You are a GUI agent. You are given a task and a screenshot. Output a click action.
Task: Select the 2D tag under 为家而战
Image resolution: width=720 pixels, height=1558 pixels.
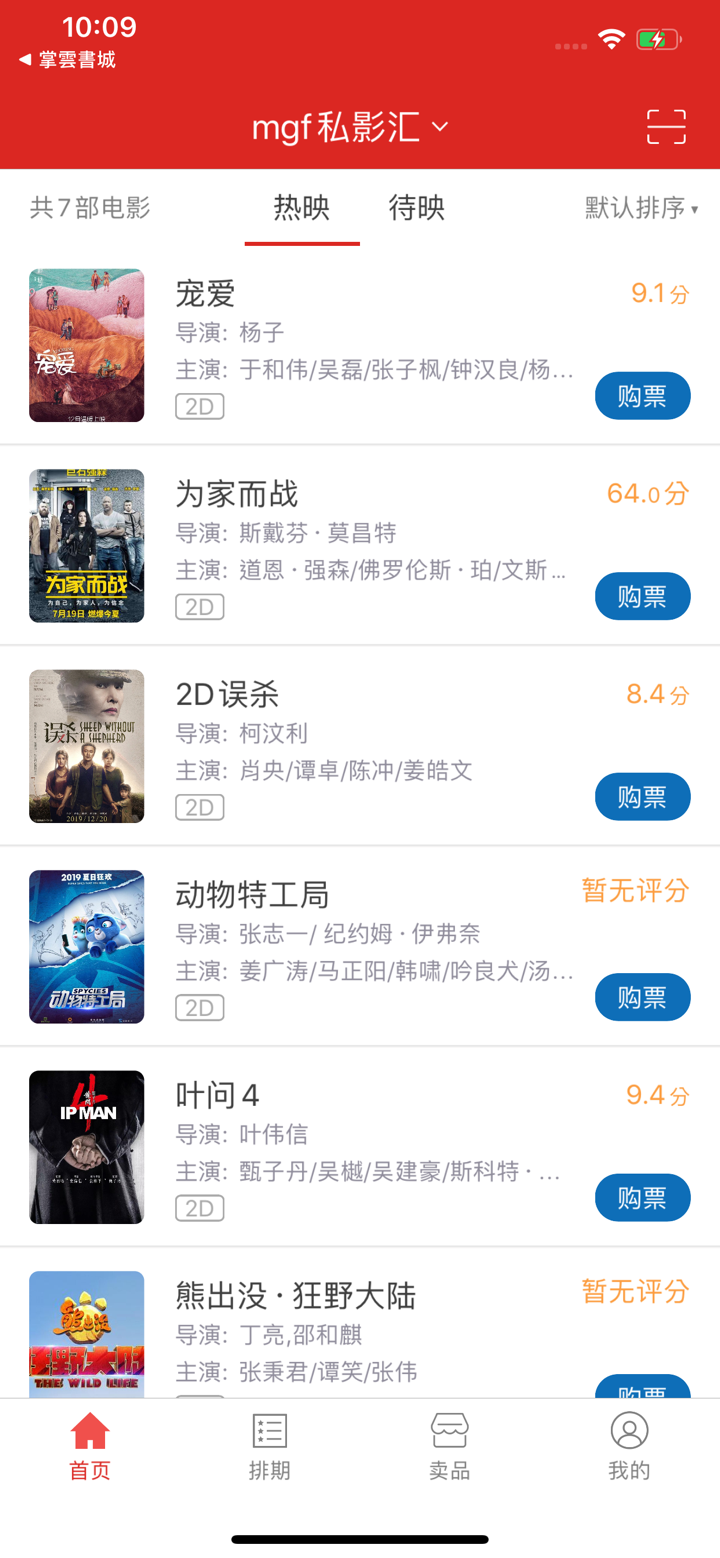click(x=199, y=606)
